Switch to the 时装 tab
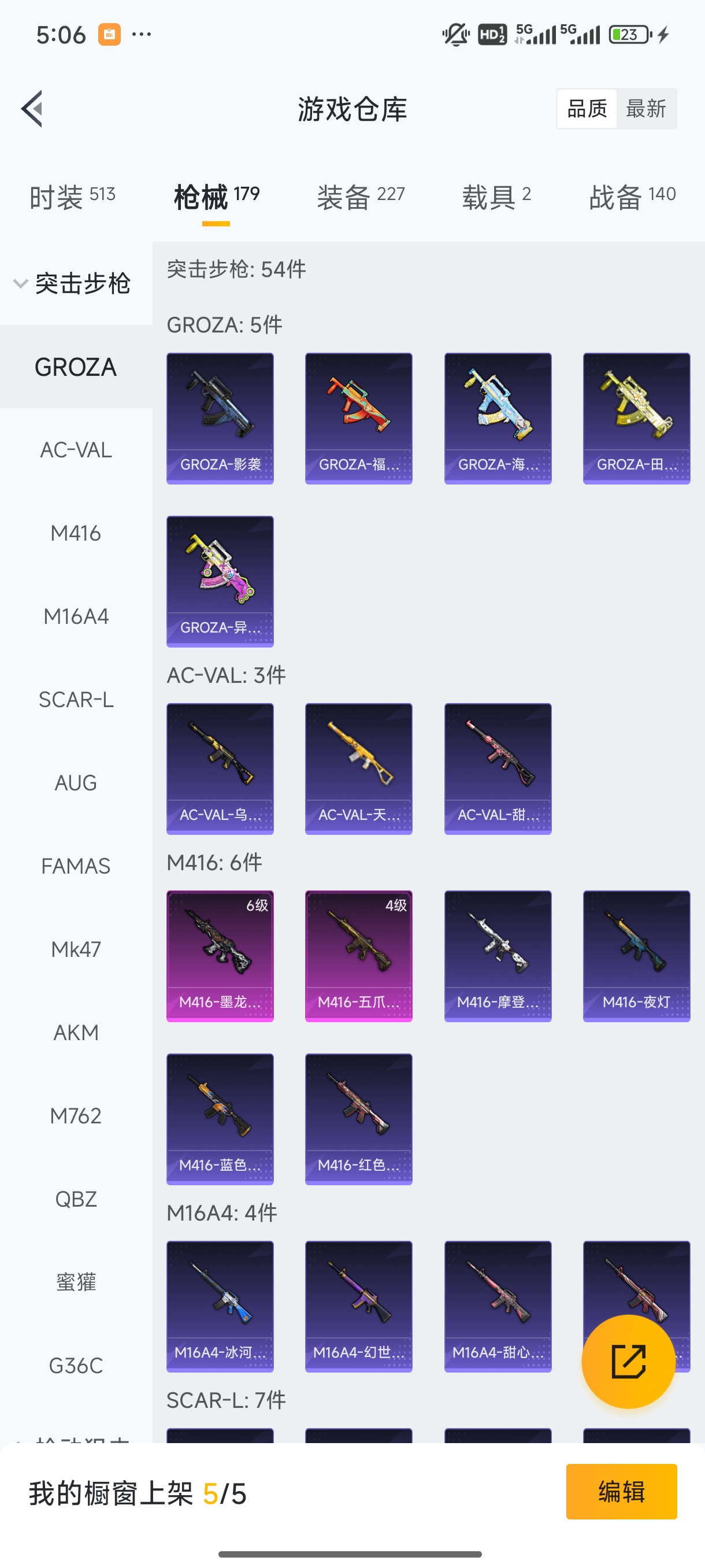This screenshot has width=705, height=1568. click(x=72, y=197)
